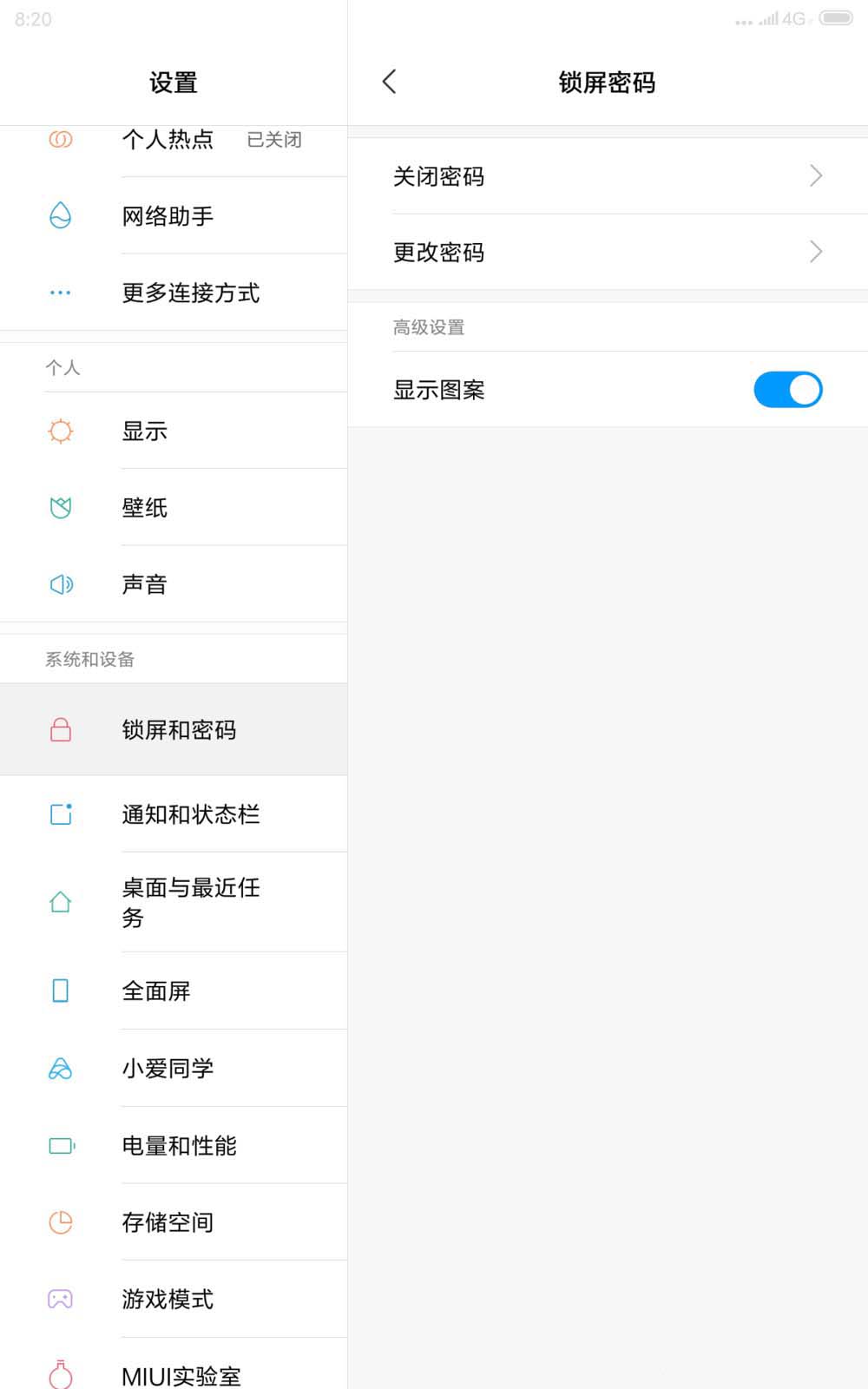This screenshot has width=868, height=1389.
Task: Toggle the 显示图案 switch off
Action: (x=787, y=390)
